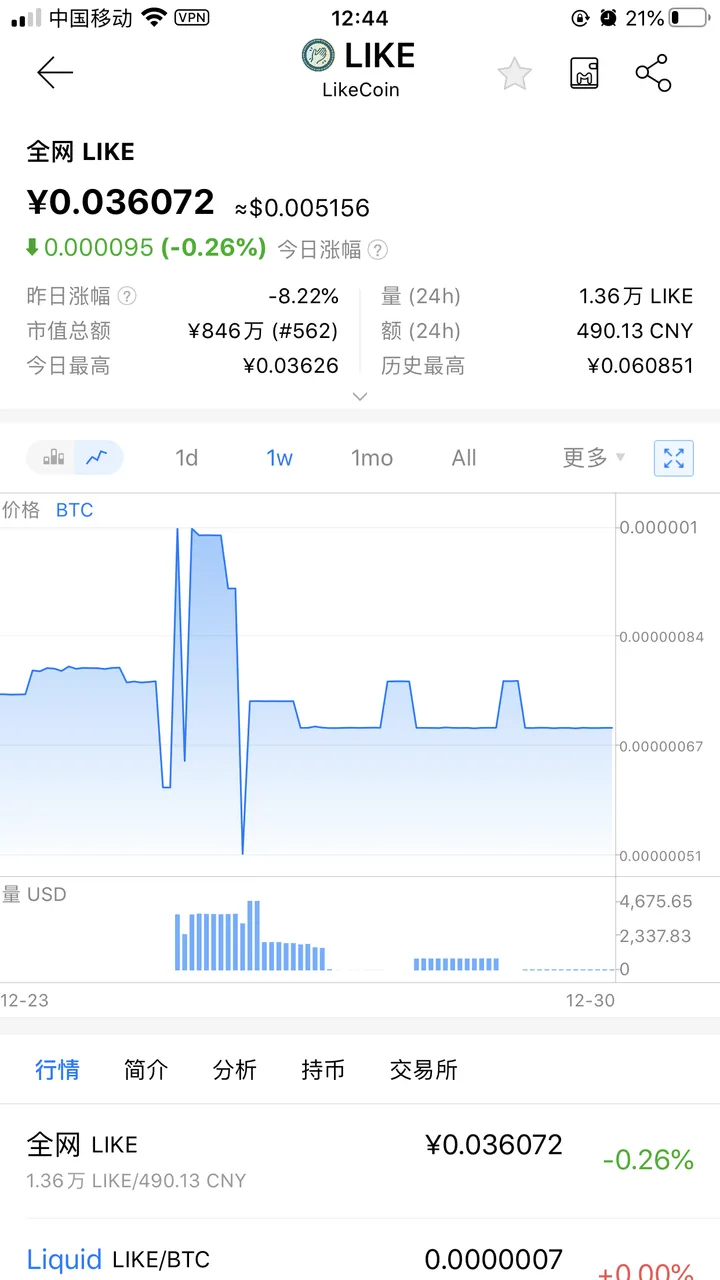This screenshot has width=720, height=1280.
Task: Select the 1d chart range
Action: [187, 458]
